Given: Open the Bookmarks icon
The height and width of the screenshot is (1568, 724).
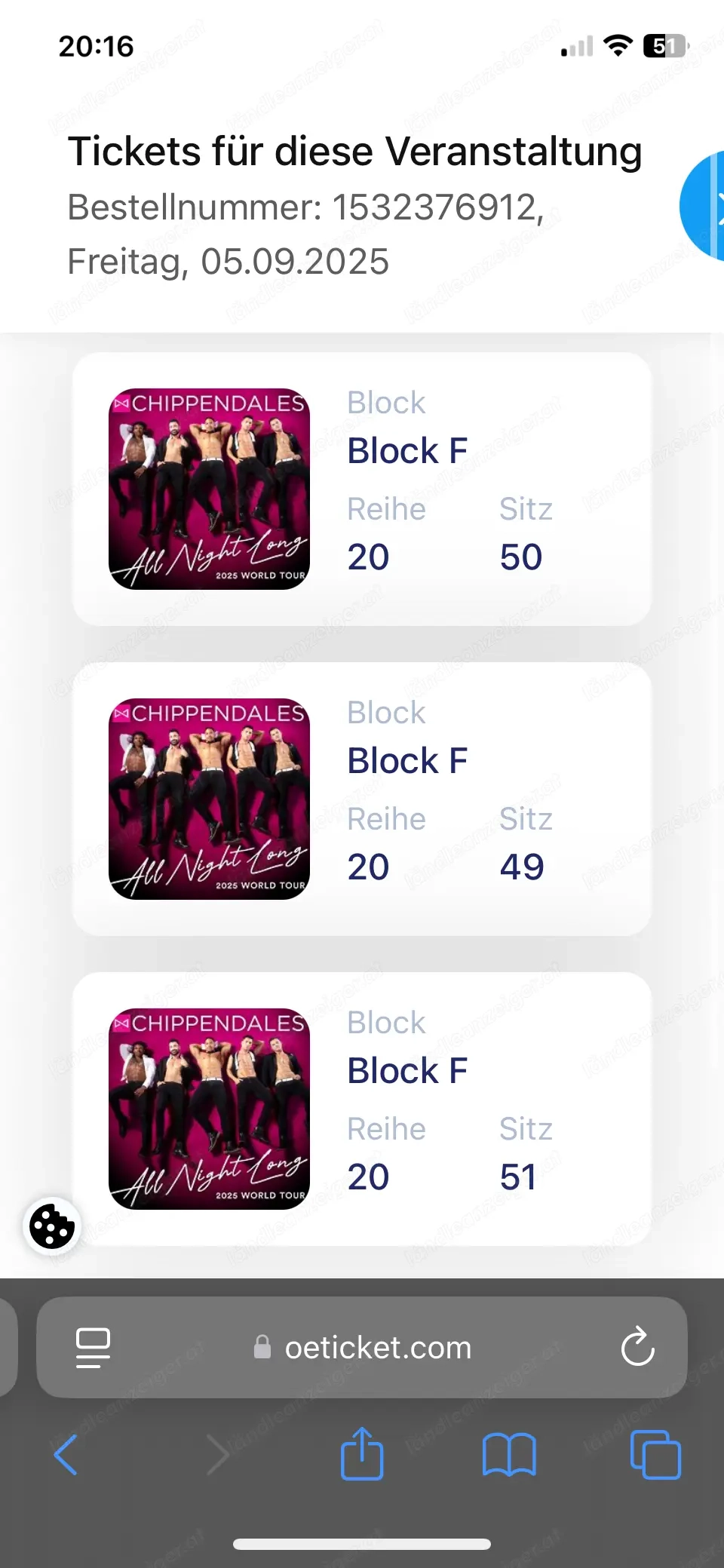Looking at the screenshot, I should (x=509, y=1454).
